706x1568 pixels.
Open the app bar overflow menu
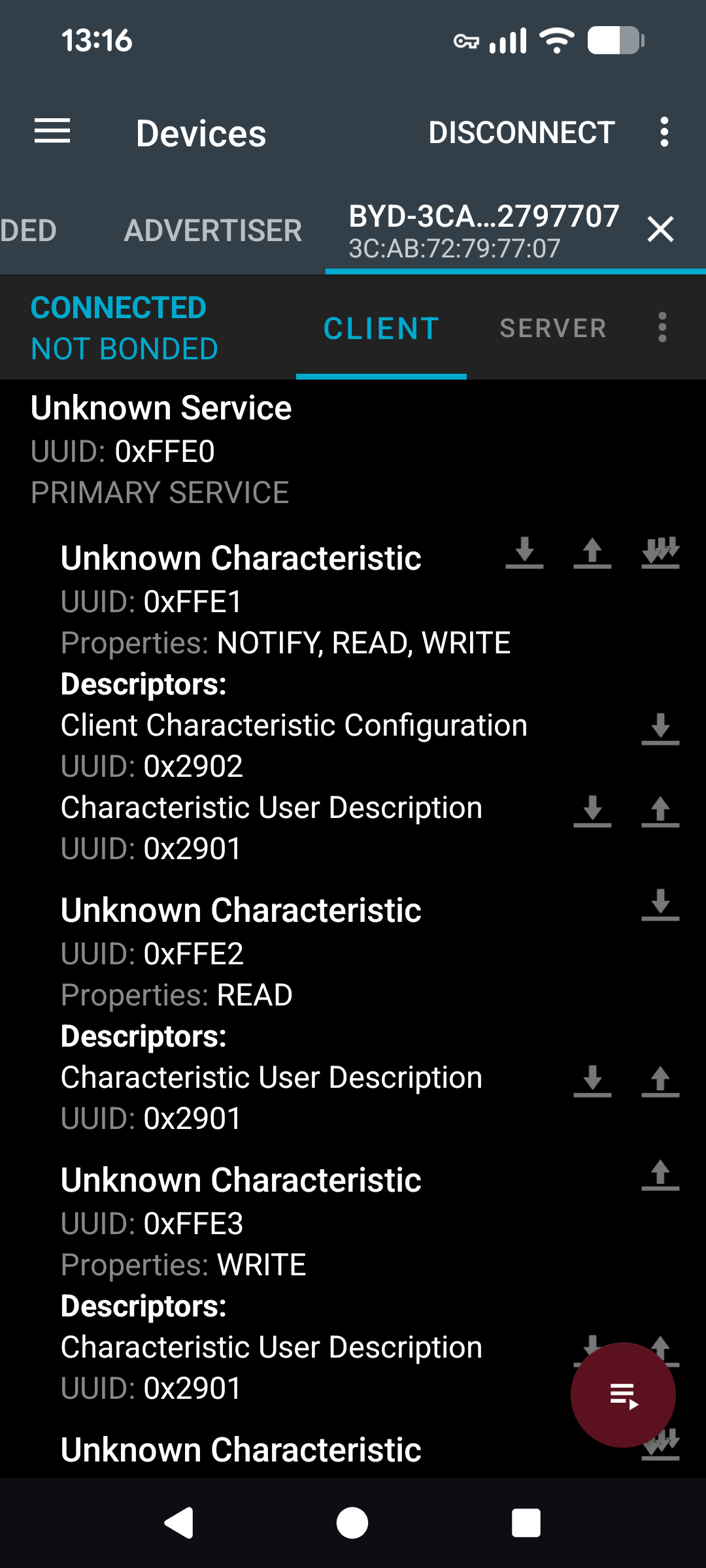664,133
